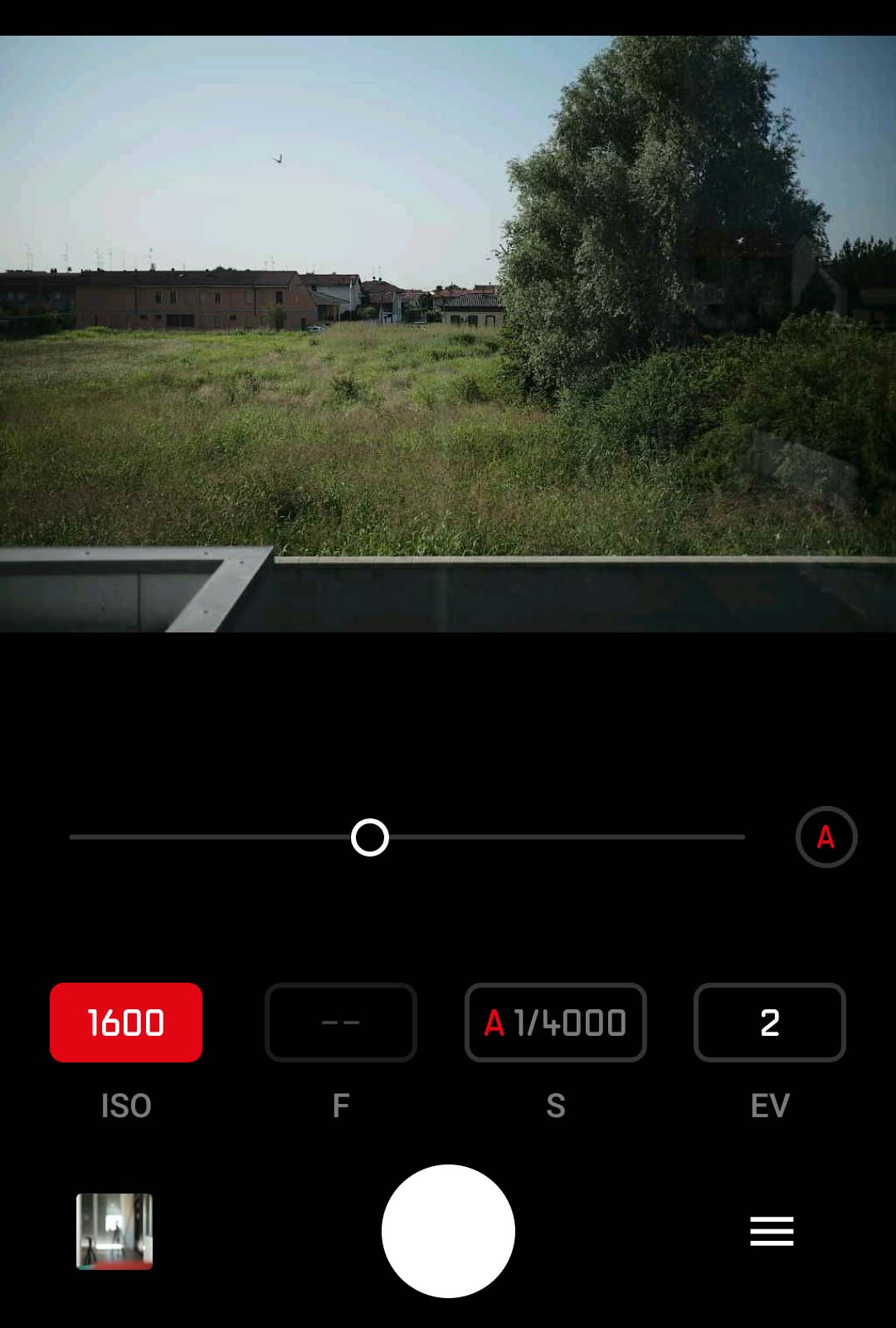Select the EV exposure compensation setting
The width and height of the screenshot is (896, 1328).
pyautogui.click(x=770, y=1023)
